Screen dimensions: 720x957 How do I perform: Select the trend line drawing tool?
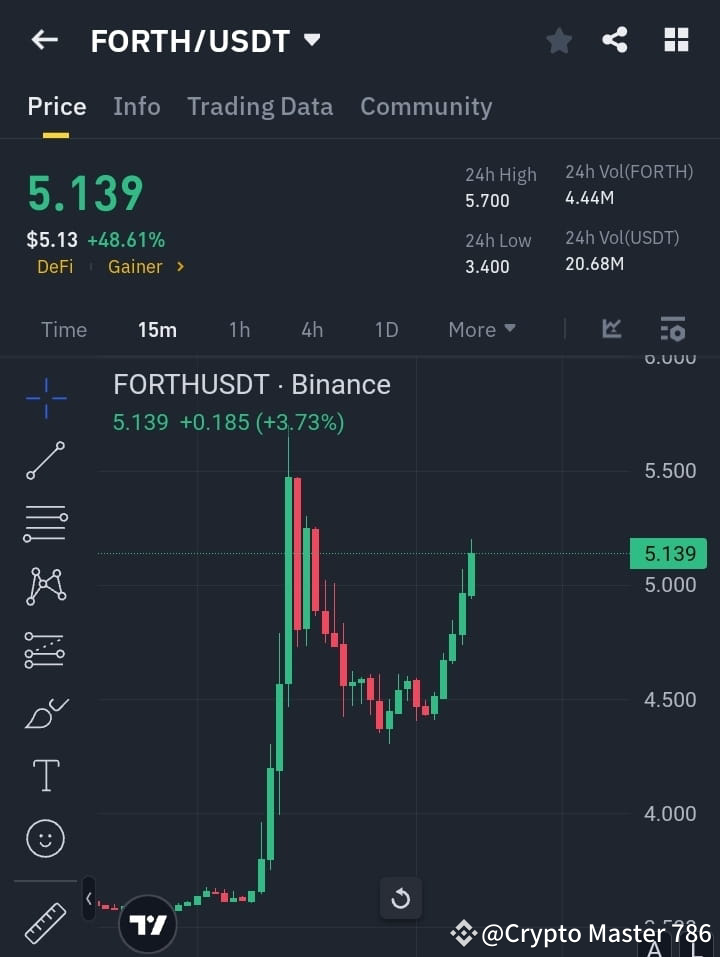tap(44, 461)
